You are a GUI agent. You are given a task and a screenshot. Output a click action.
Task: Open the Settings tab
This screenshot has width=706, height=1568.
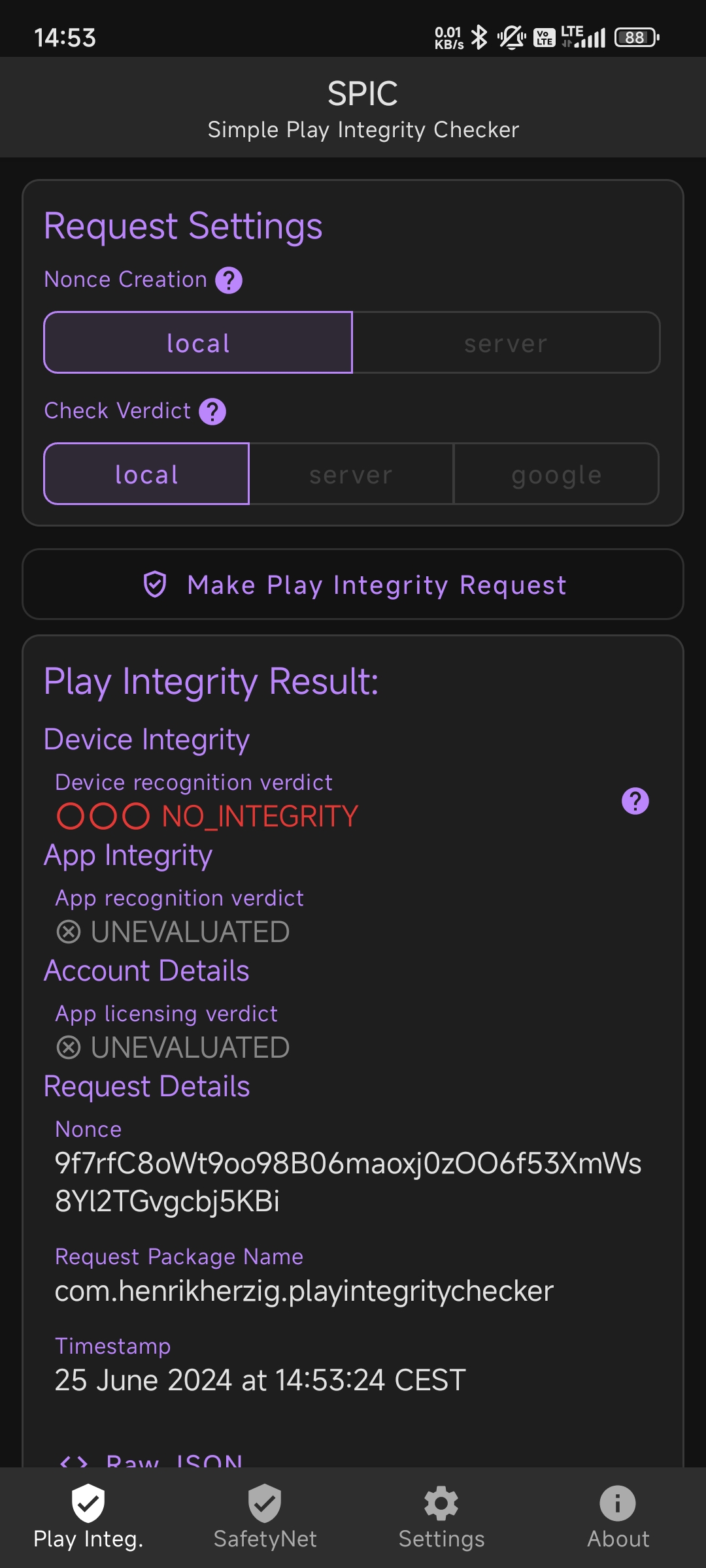[x=441, y=1517]
